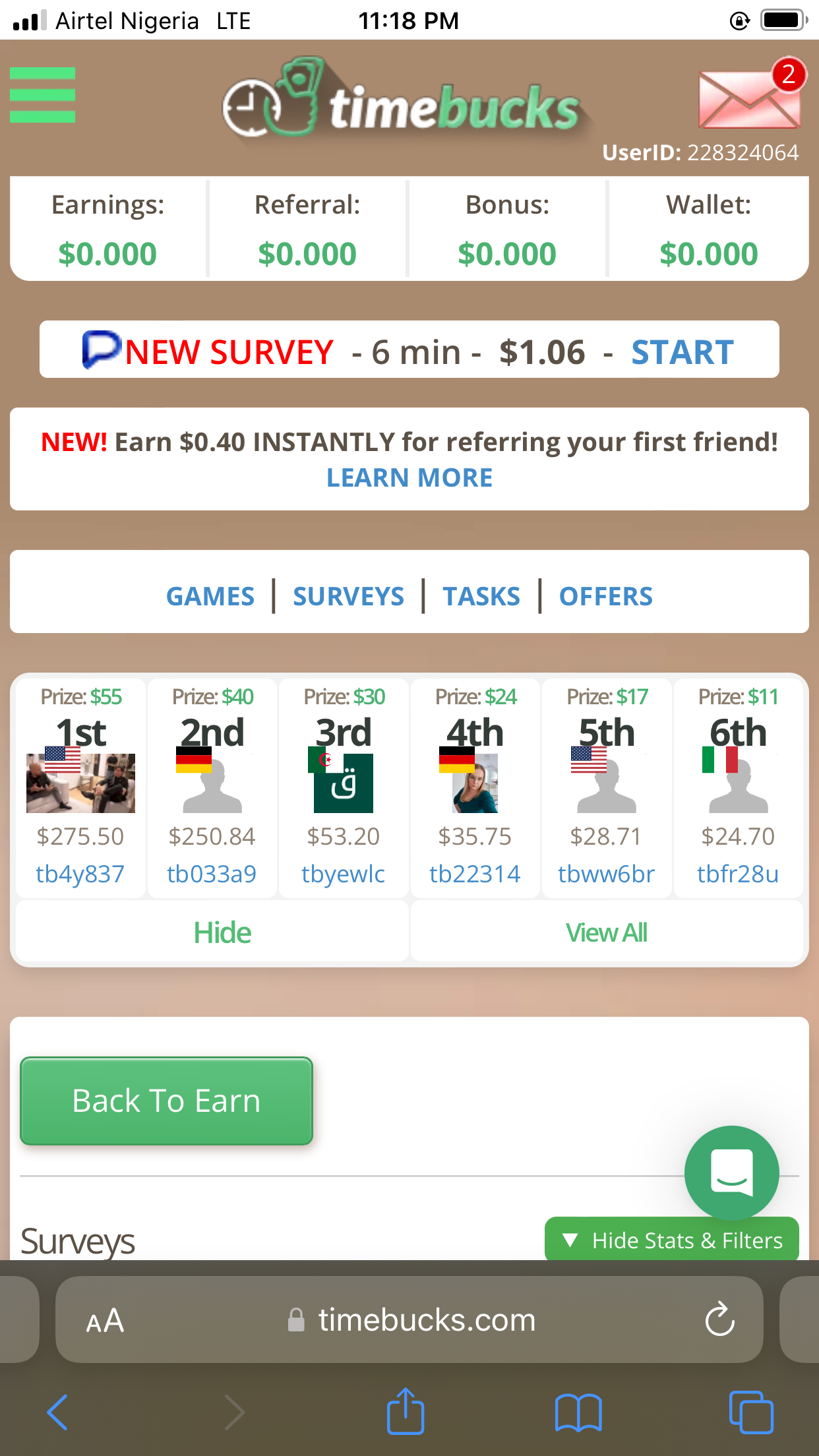Viewport: 819px width, 1456px height.
Task: Open the hamburger menu
Action: coord(42,95)
